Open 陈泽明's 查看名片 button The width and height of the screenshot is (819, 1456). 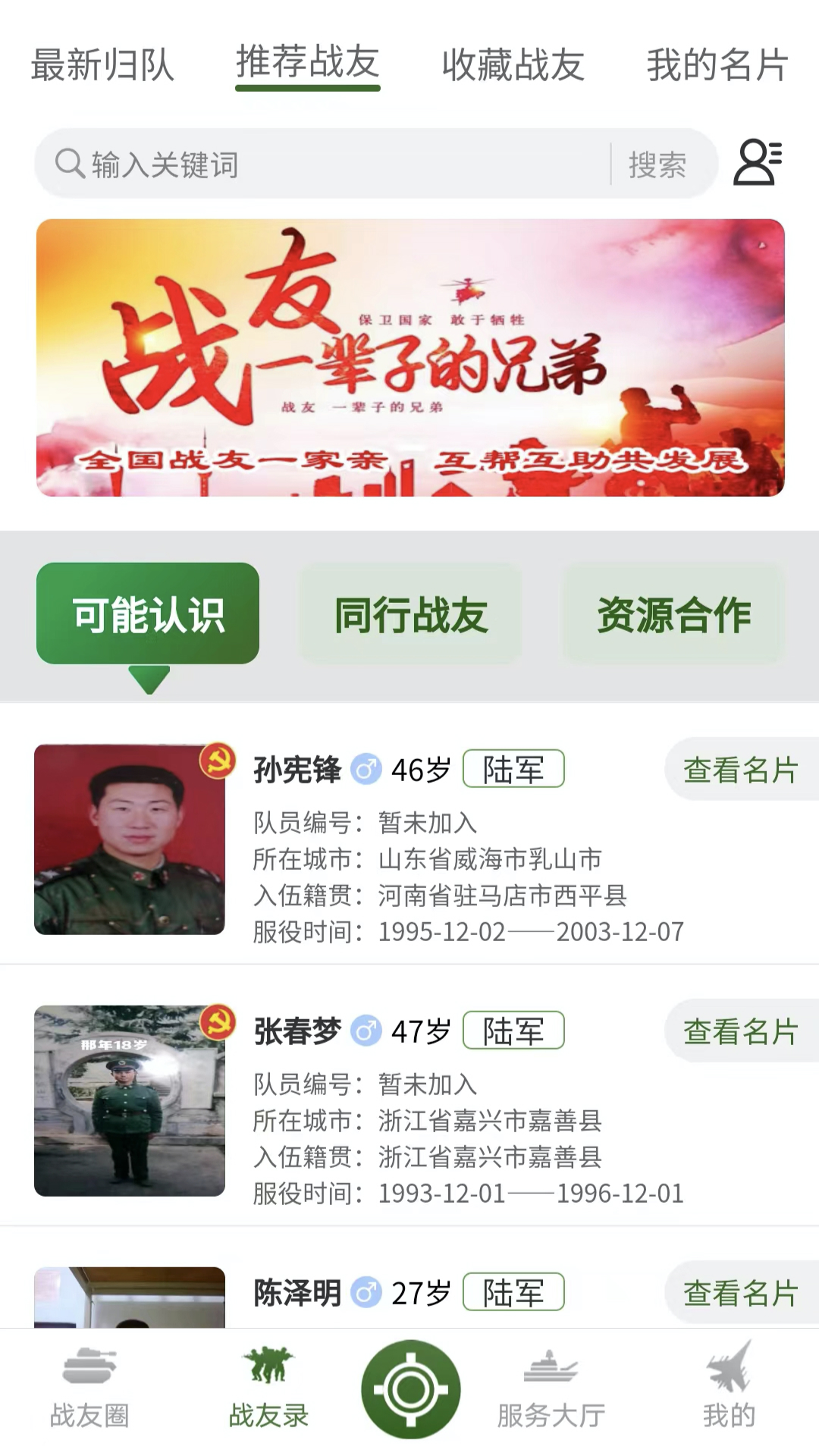tap(742, 1292)
